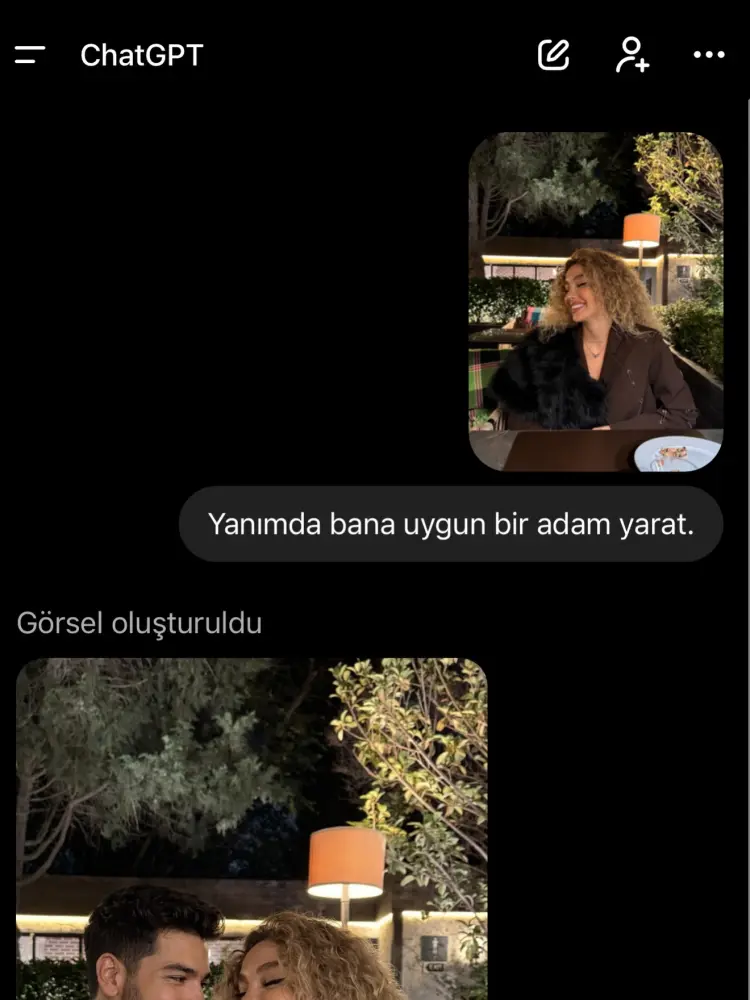Tap the two-line menu icon to browse past chats
The width and height of the screenshot is (750, 1000).
coord(30,55)
